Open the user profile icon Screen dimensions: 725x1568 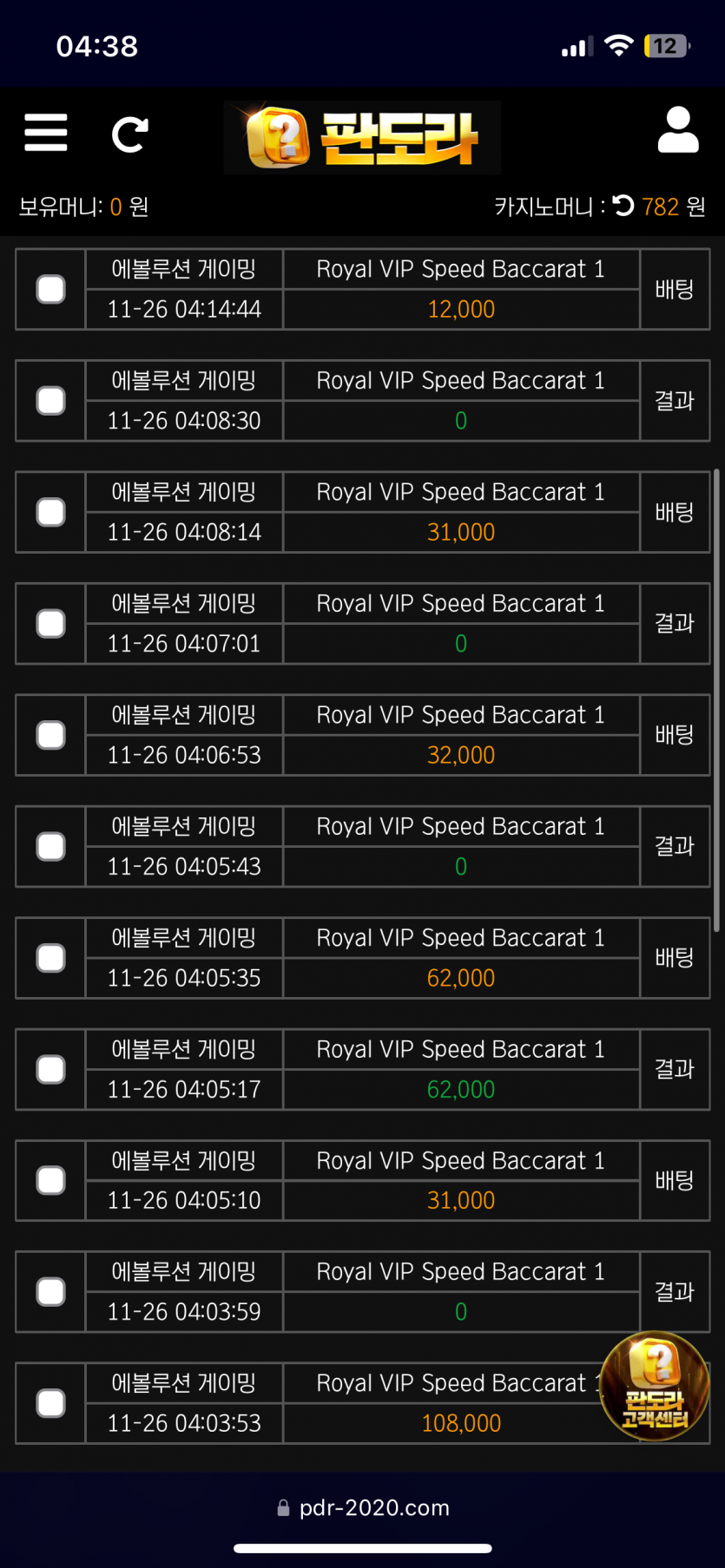[678, 130]
